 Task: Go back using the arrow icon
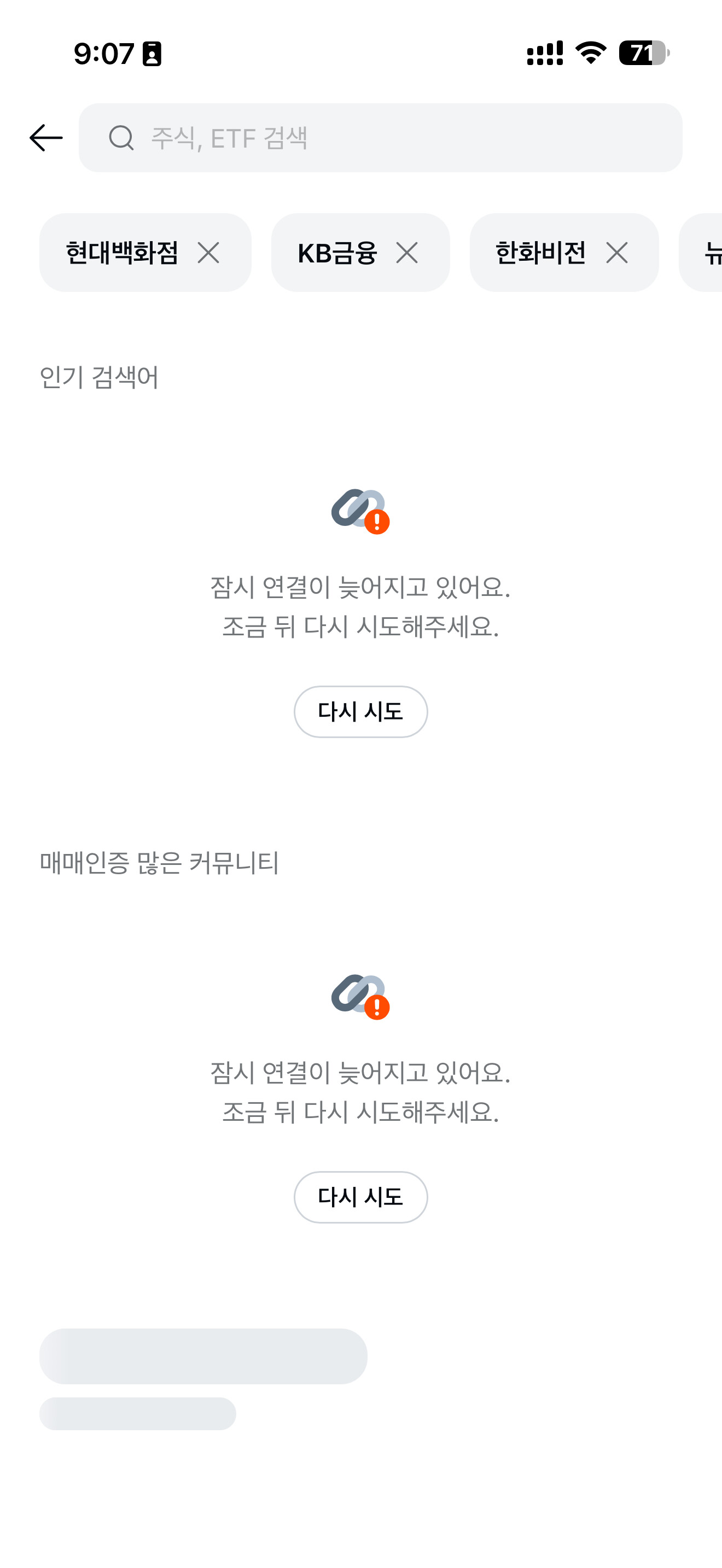click(x=45, y=138)
